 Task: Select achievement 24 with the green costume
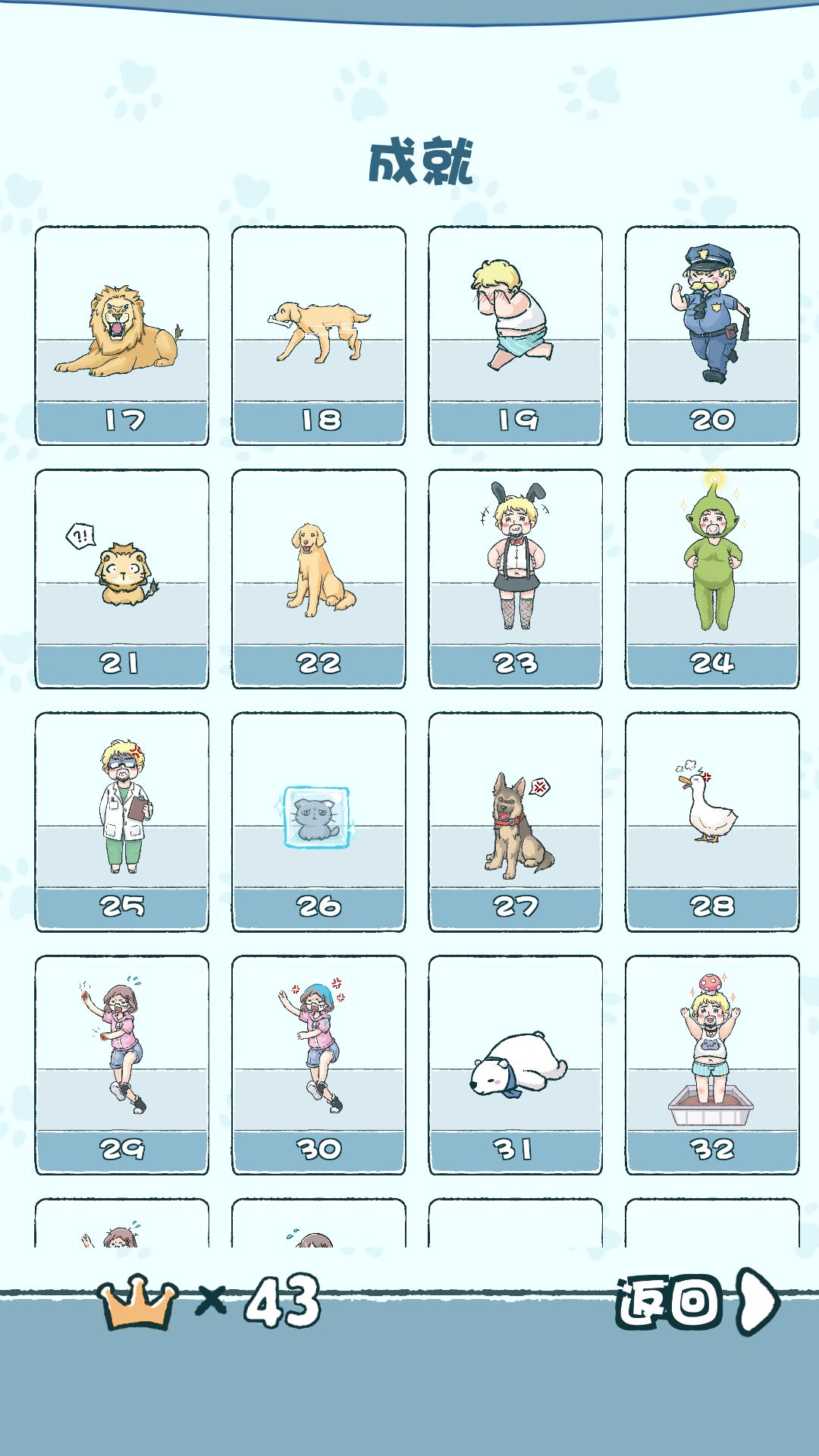[712, 579]
